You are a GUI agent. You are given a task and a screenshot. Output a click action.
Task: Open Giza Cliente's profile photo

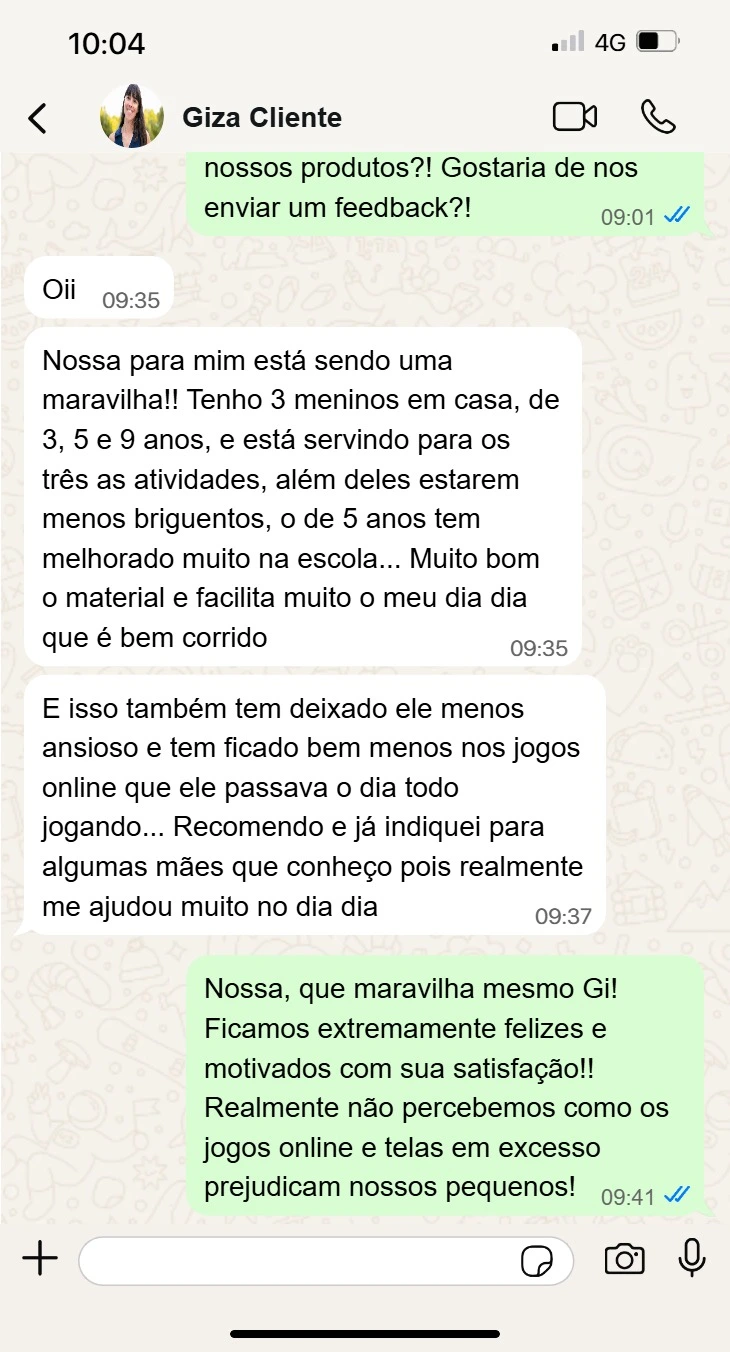pos(132,117)
